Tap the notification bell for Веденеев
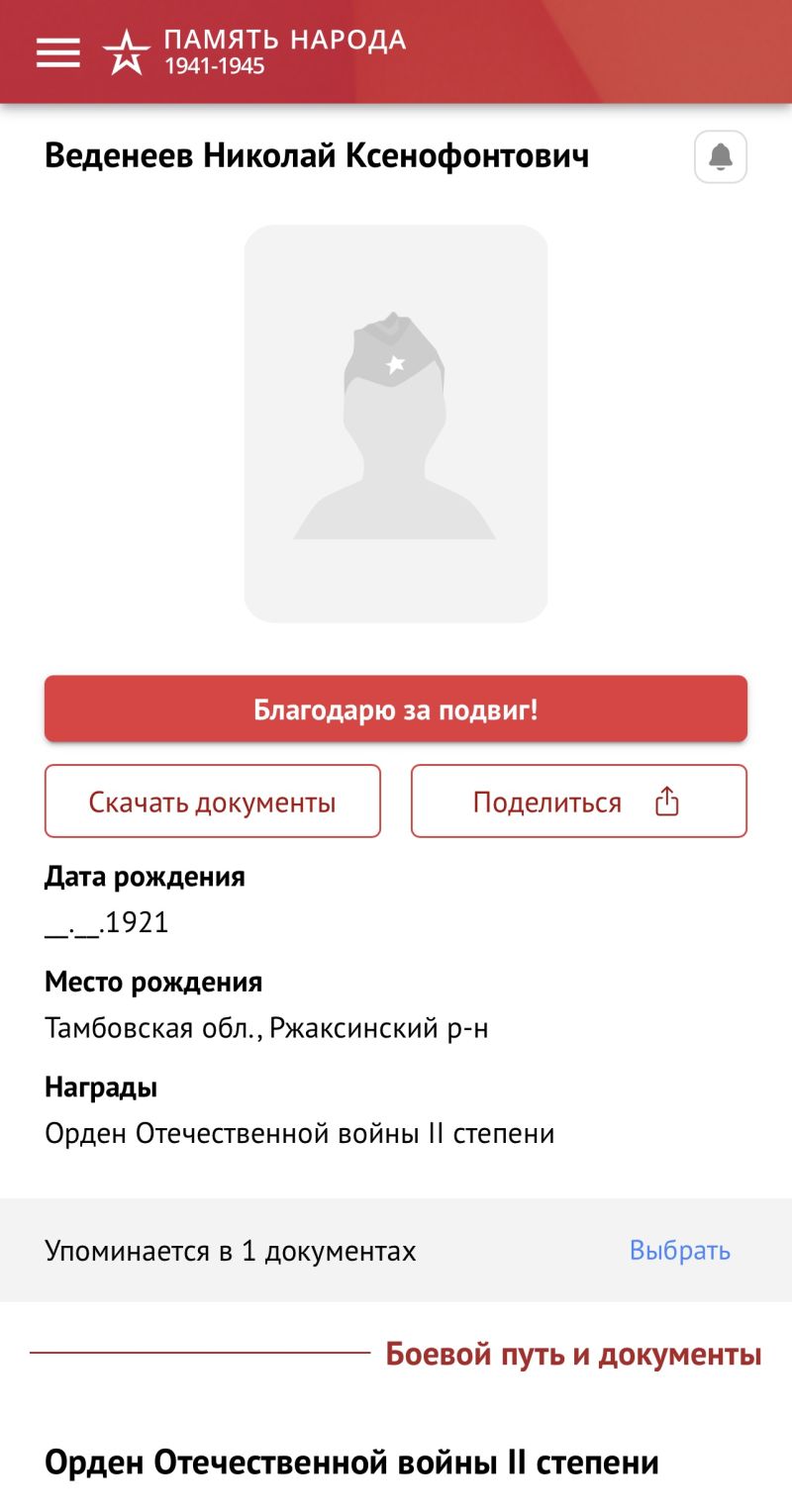Viewport: 792px width, 1512px height. click(x=721, y=157)
